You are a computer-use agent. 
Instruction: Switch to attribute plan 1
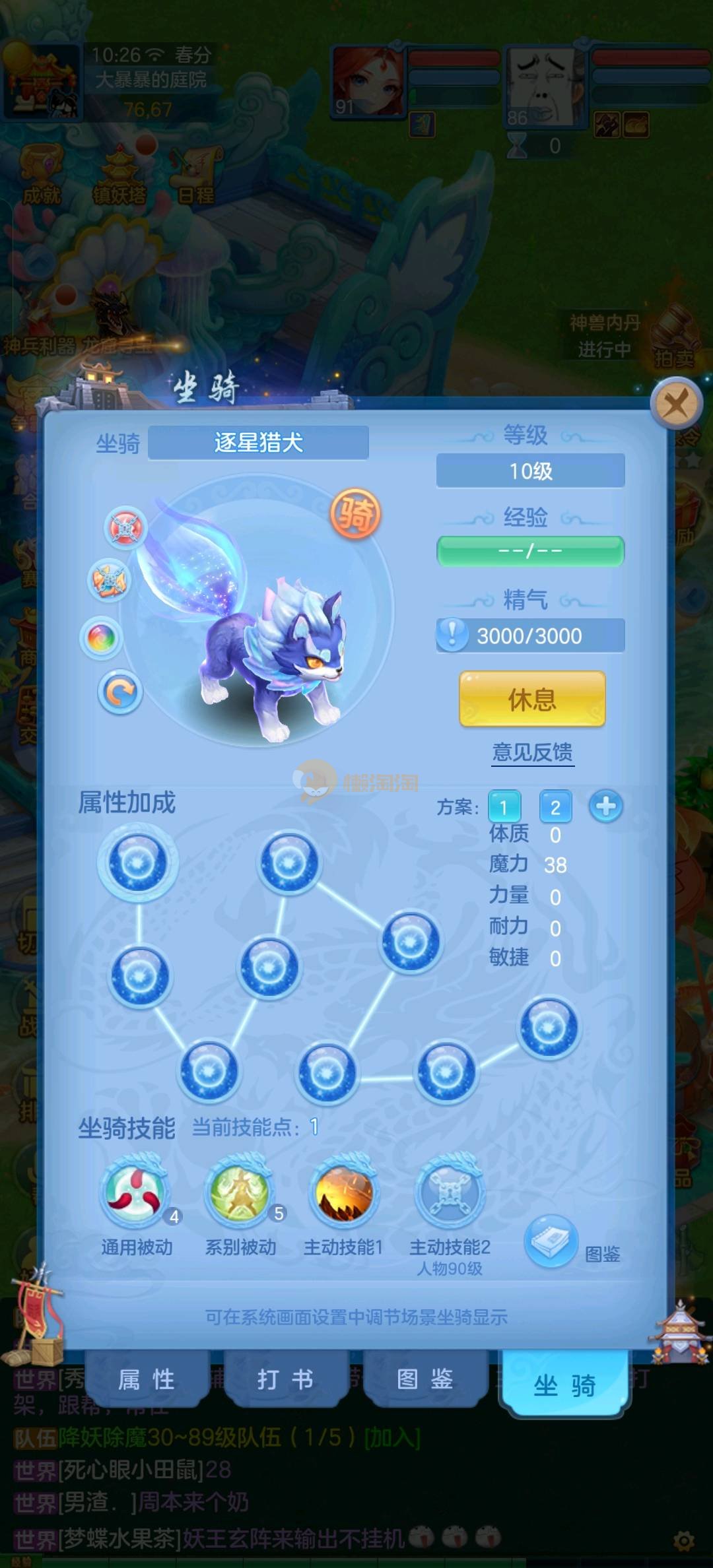[504, 806]
